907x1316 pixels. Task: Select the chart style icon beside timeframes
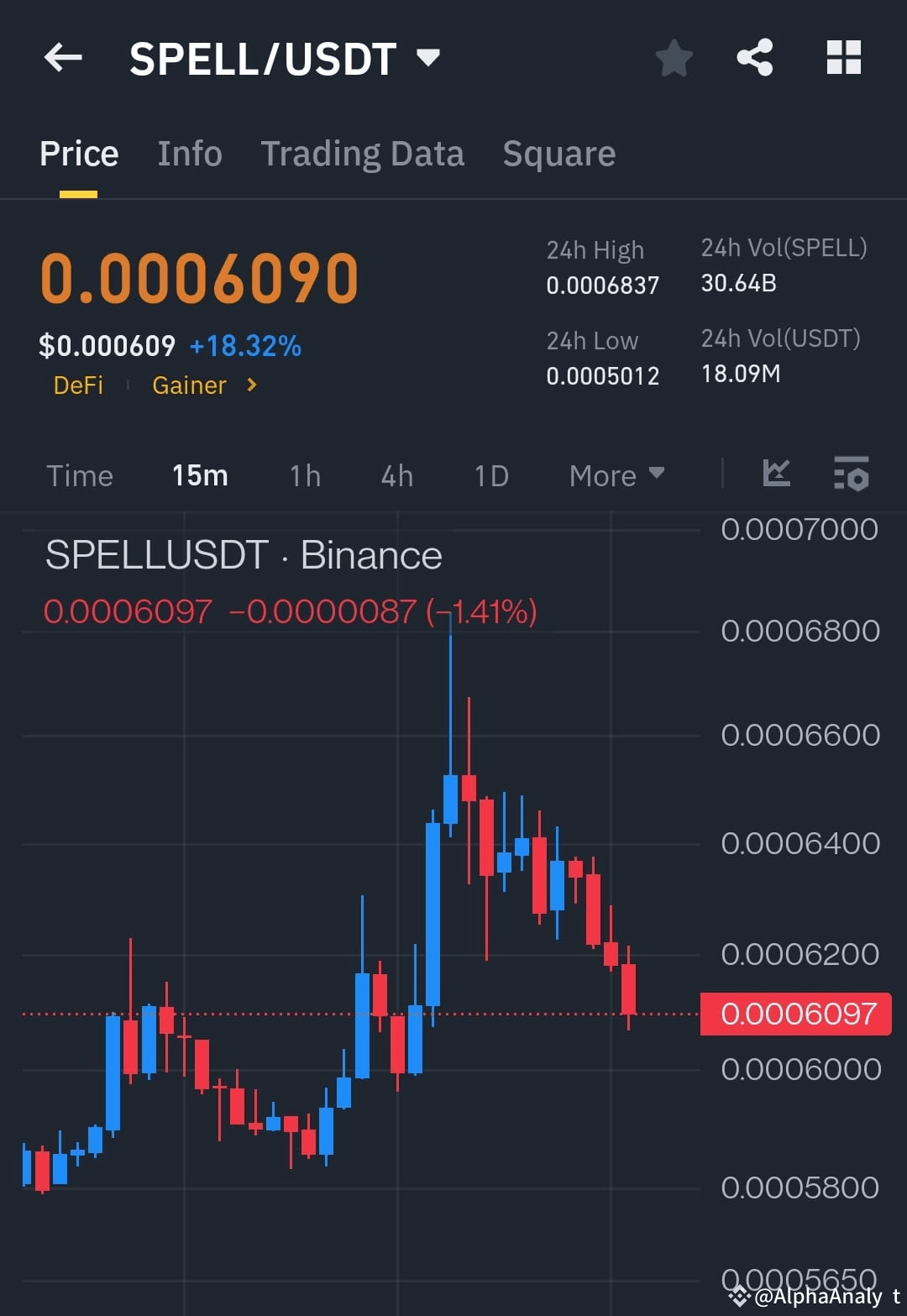(777, 474)
